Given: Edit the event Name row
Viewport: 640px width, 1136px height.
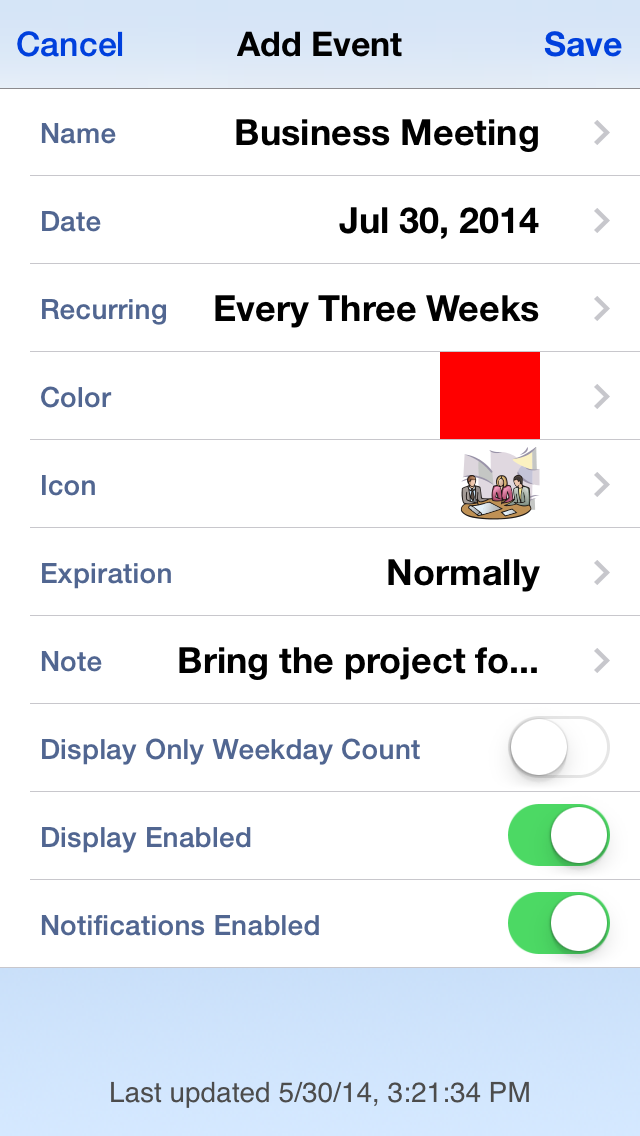Looking at the screenshot, I should (320, 133).
